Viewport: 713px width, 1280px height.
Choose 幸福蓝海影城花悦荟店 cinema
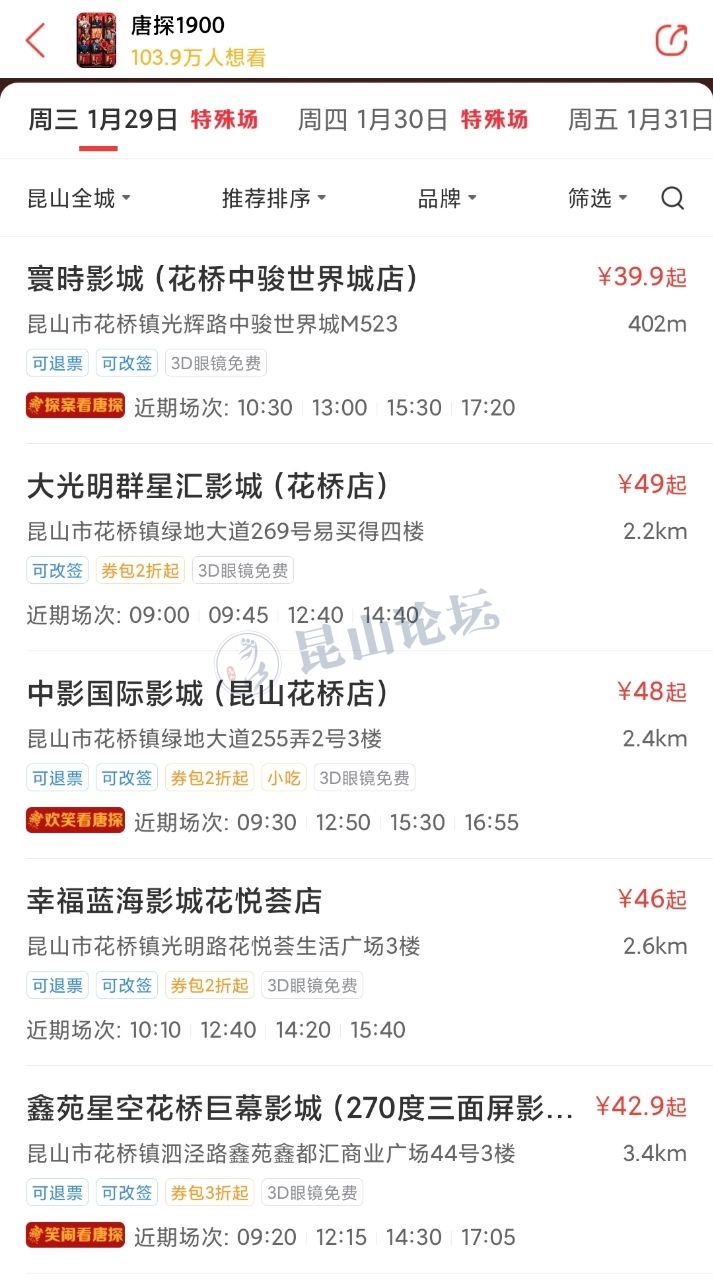pos(174,901)
